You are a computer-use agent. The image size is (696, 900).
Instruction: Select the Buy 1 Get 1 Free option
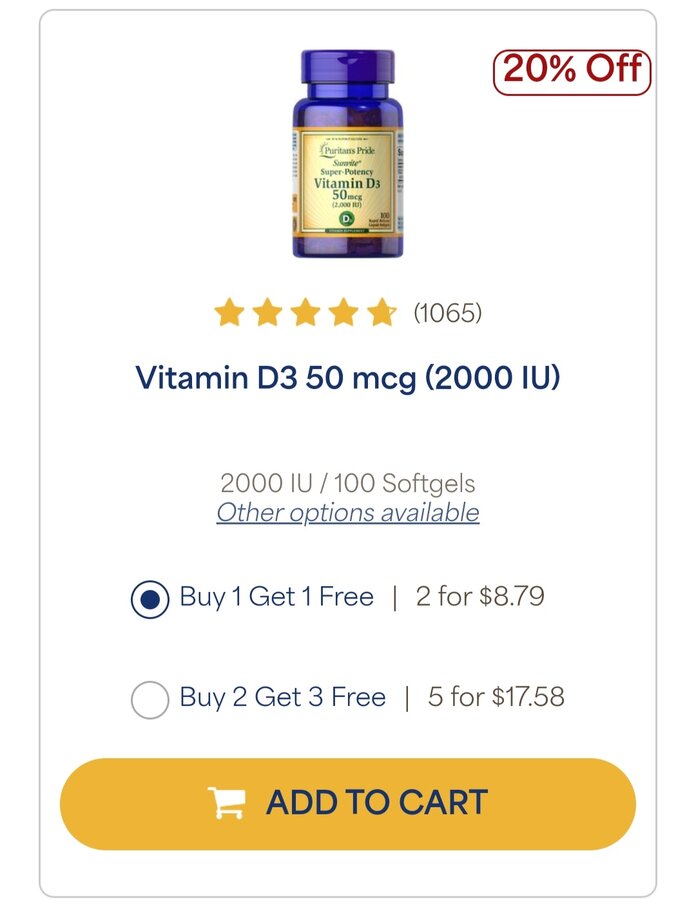click(x=150, y=599)
